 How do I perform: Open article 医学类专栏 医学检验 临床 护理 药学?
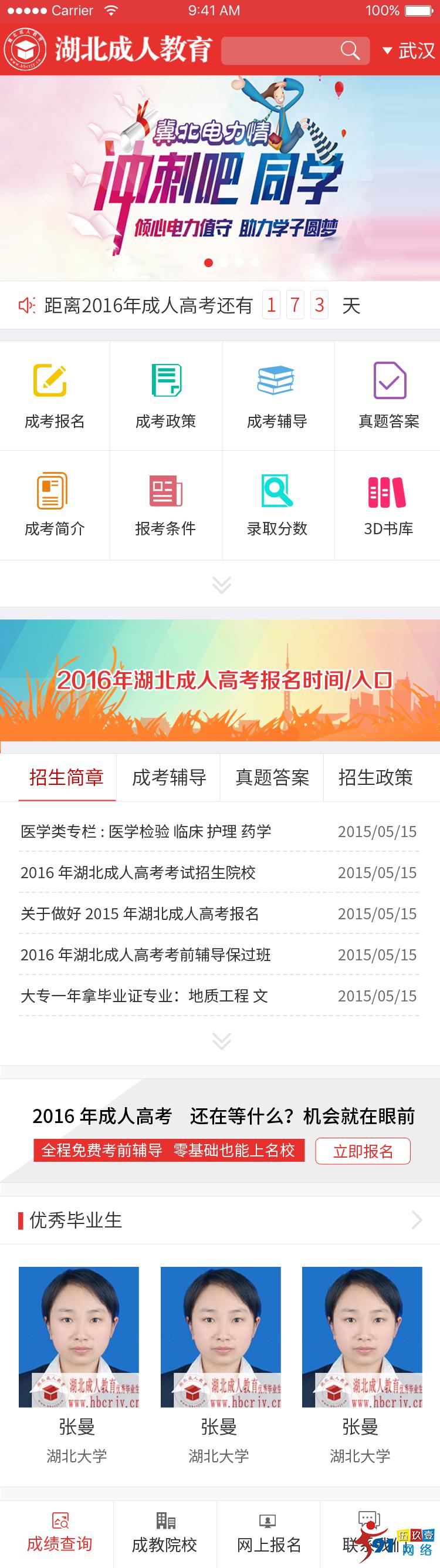[x=146, y=831]
